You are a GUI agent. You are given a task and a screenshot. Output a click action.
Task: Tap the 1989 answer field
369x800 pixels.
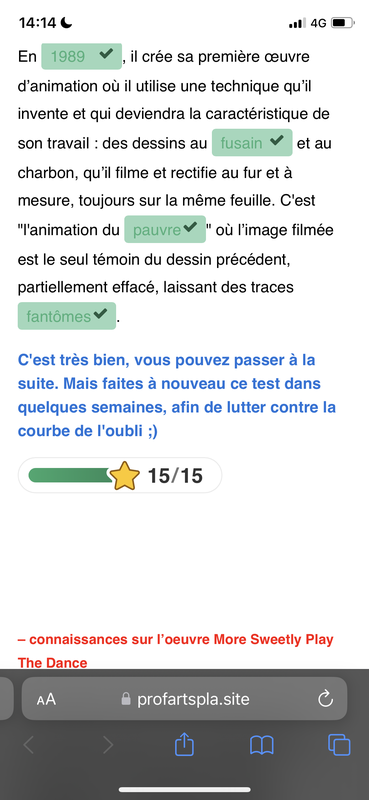82,56
